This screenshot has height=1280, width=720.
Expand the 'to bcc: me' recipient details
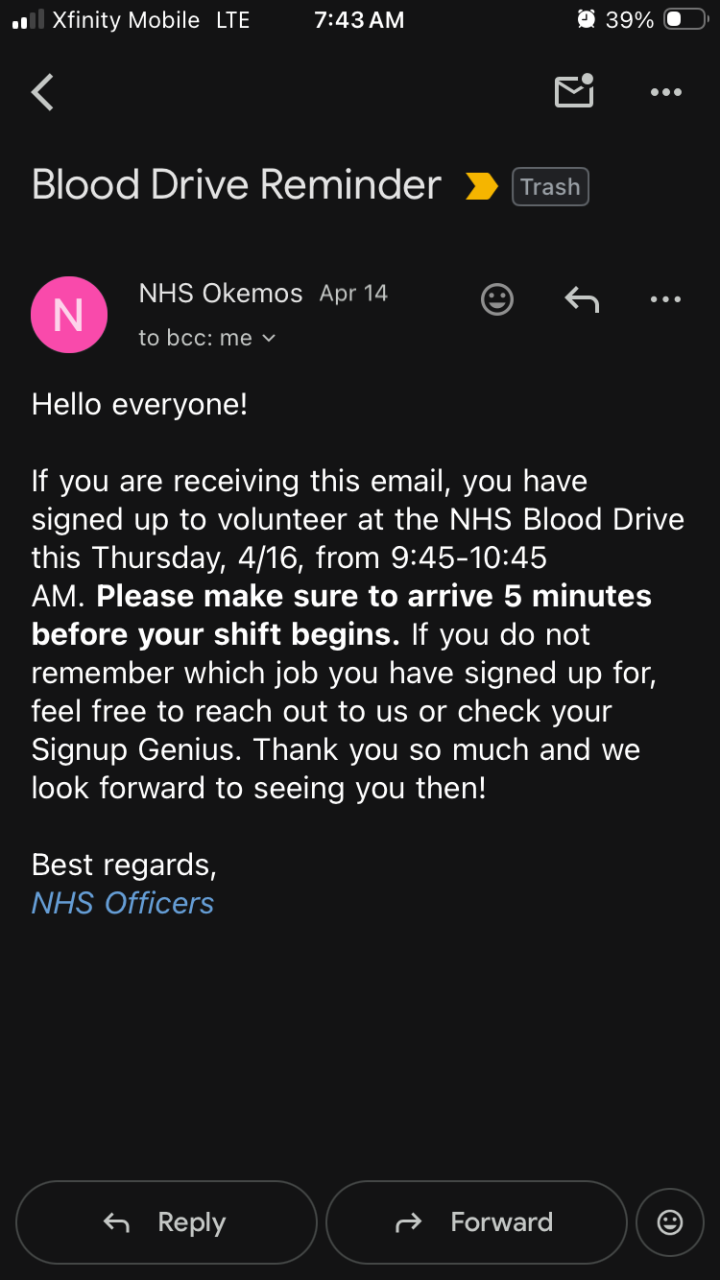point(207,338)
